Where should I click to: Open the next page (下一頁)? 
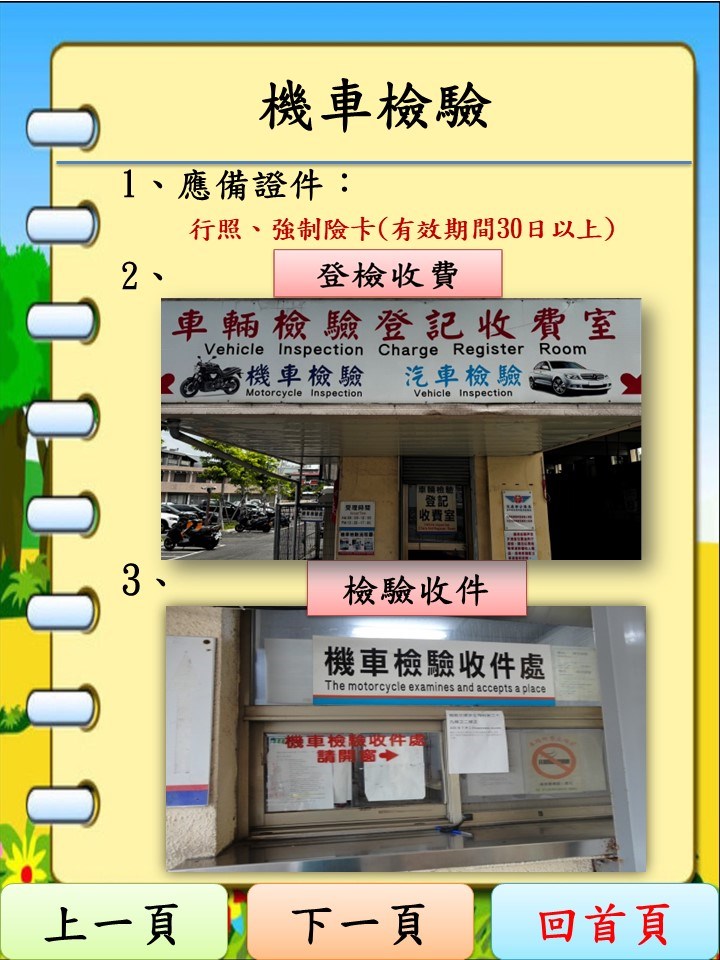360,923
